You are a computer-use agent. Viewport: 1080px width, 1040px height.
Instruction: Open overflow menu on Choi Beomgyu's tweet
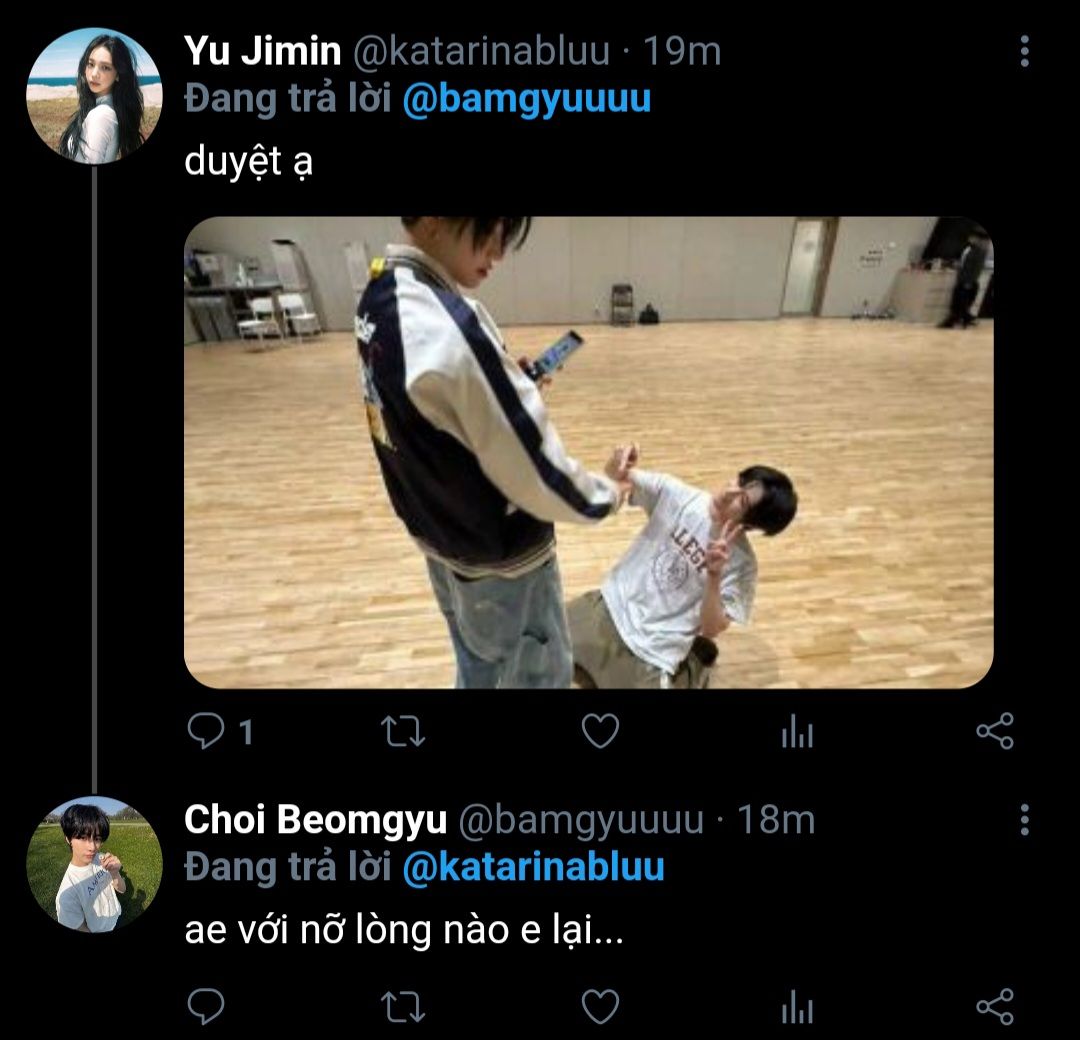pos(1024,821)
